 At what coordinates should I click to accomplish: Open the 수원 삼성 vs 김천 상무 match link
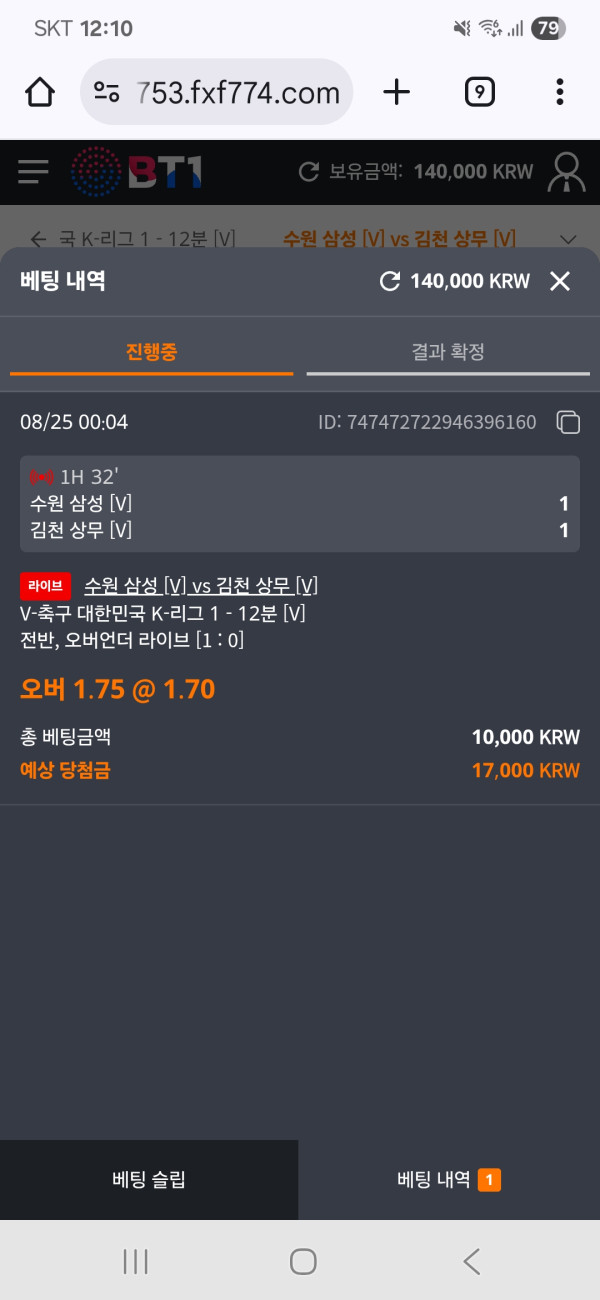pos(201,586)
